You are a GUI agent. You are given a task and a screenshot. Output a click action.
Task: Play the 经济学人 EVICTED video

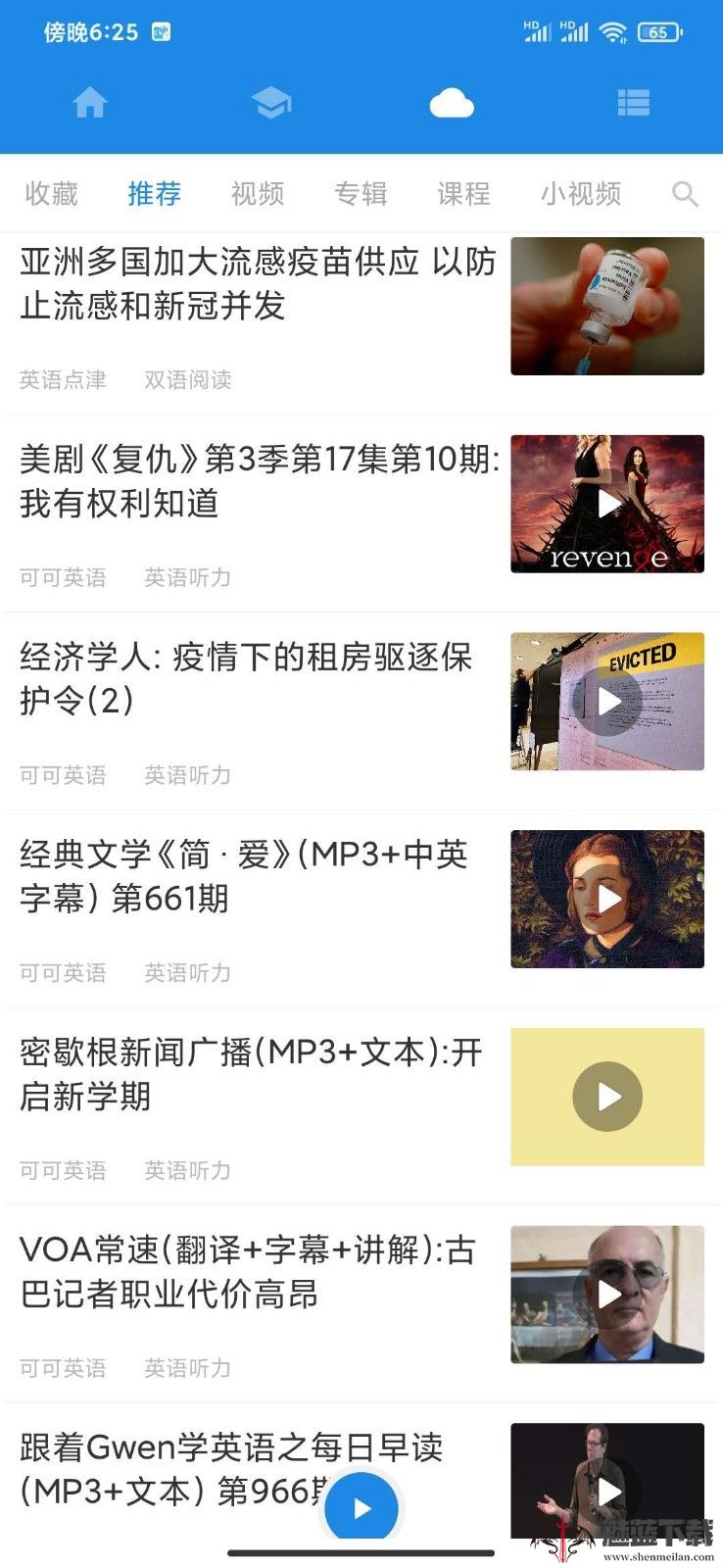tap(607, 702)
